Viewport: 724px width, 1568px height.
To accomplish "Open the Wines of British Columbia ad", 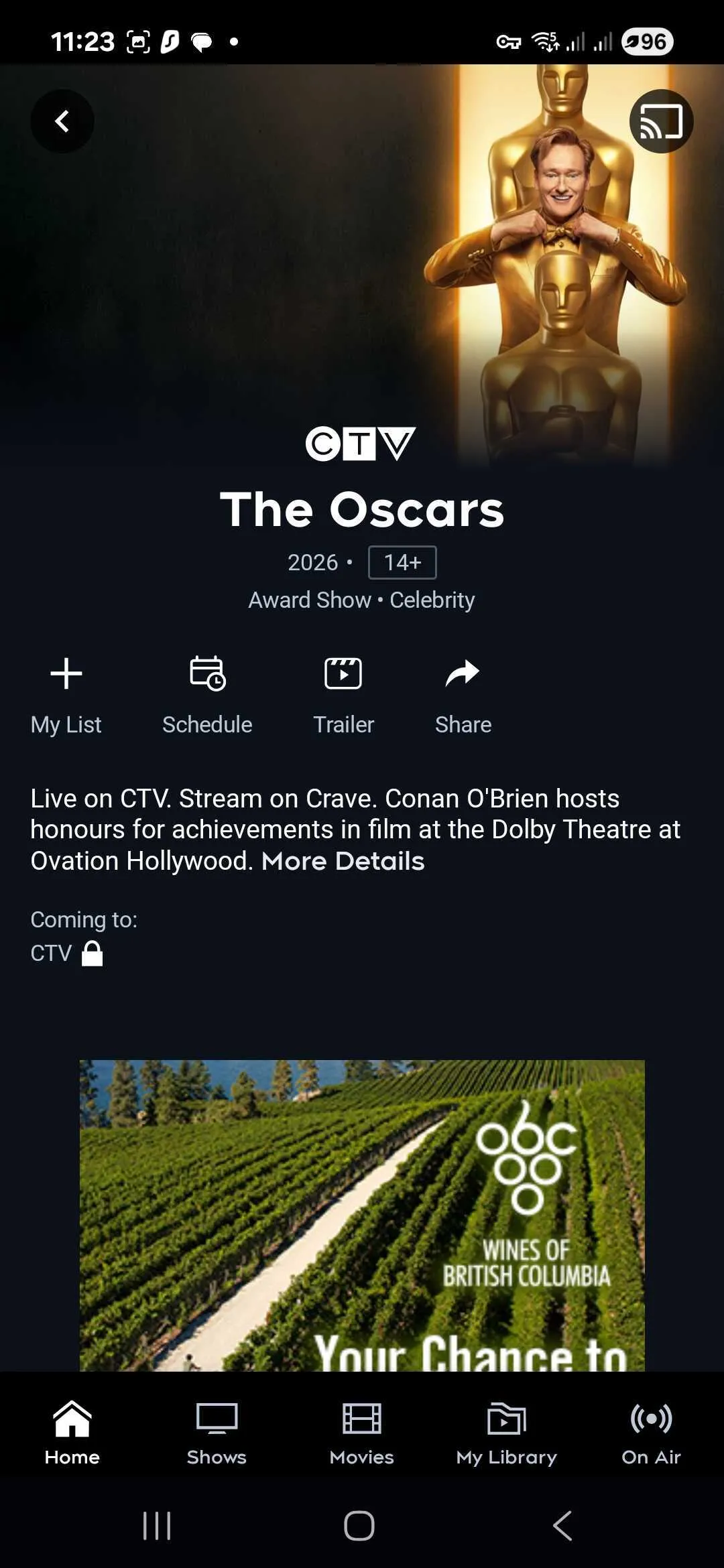I will coord(362,1213).
